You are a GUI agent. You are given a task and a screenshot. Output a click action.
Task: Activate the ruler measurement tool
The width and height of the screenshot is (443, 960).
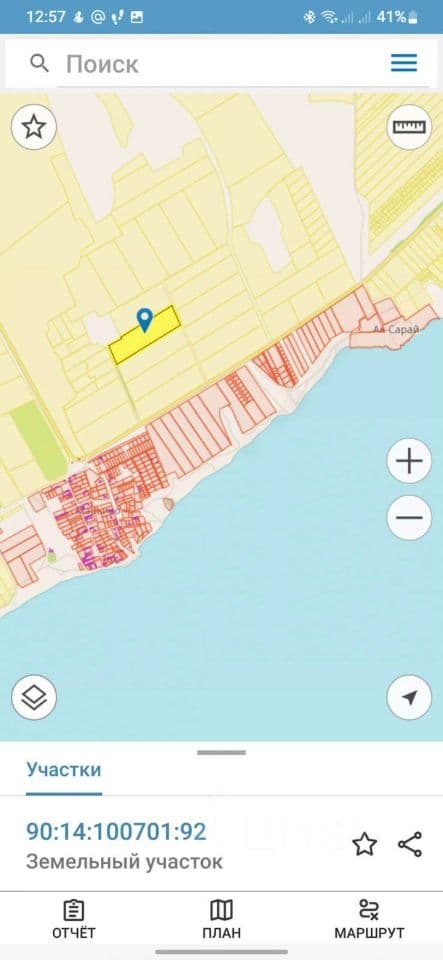coord(409,127)
